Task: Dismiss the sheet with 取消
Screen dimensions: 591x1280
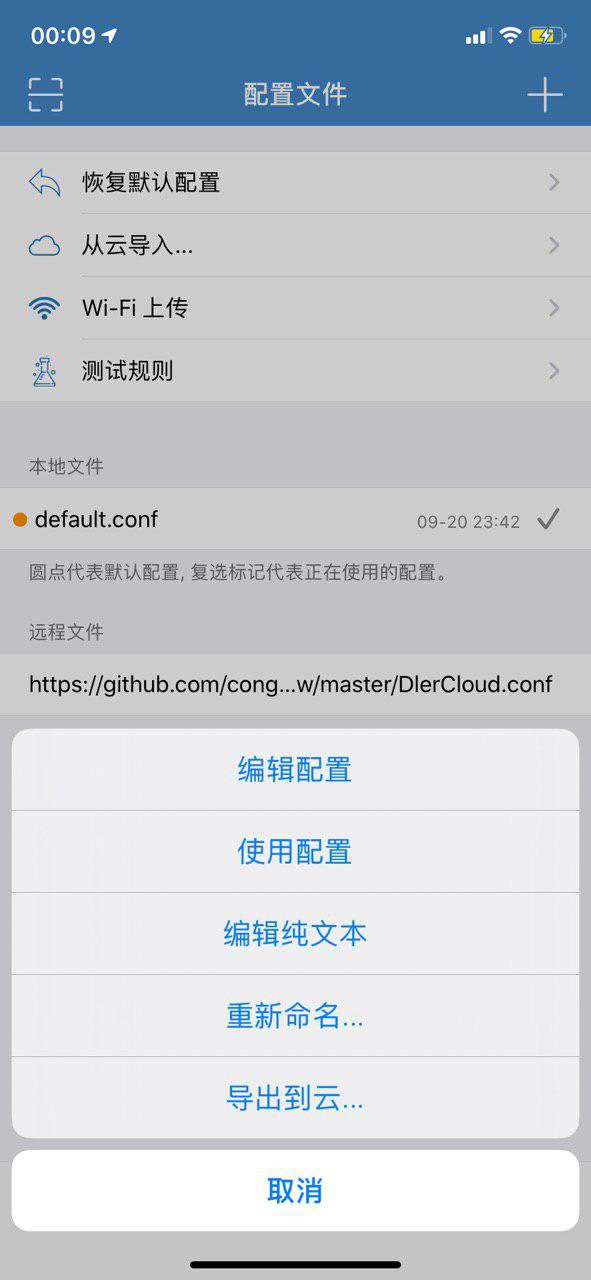Action: click(295, 1190)
